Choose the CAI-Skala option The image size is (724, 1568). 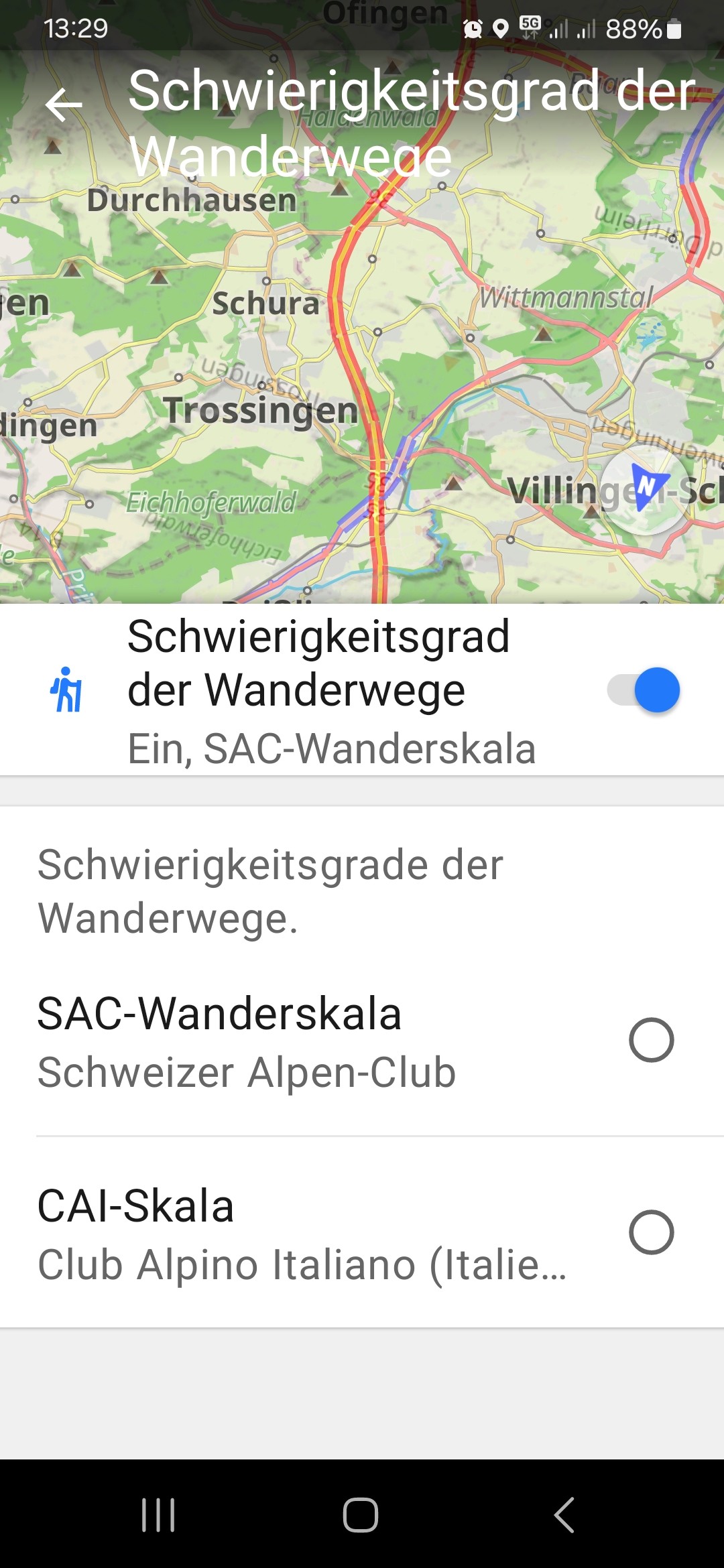coord(362,1233)
